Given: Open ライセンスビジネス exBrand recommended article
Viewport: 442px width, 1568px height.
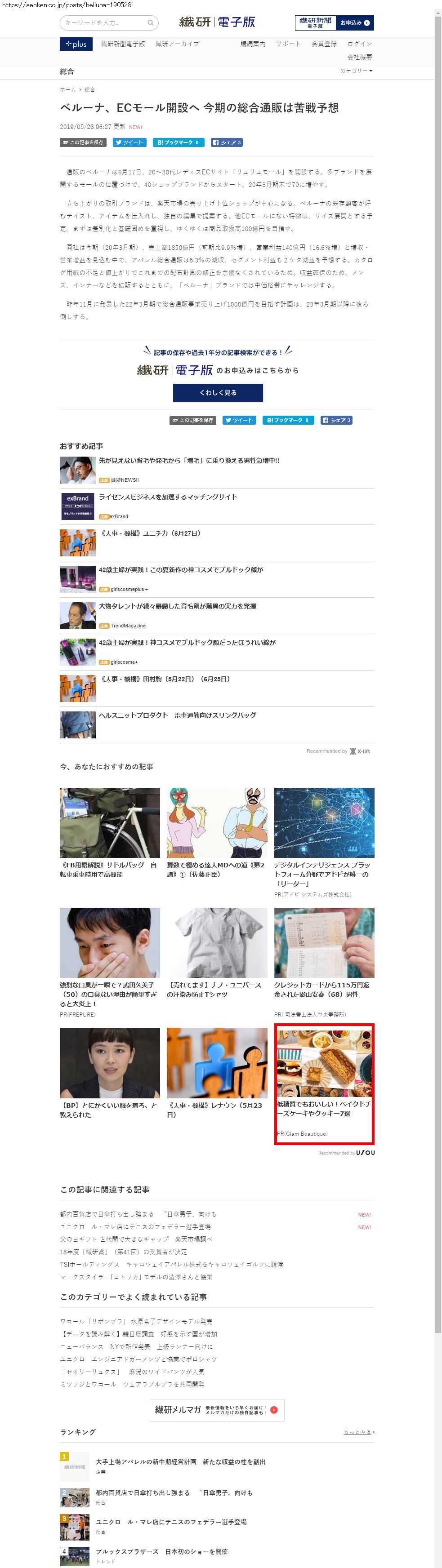Looking at the screenshot, I should point(168,497).
